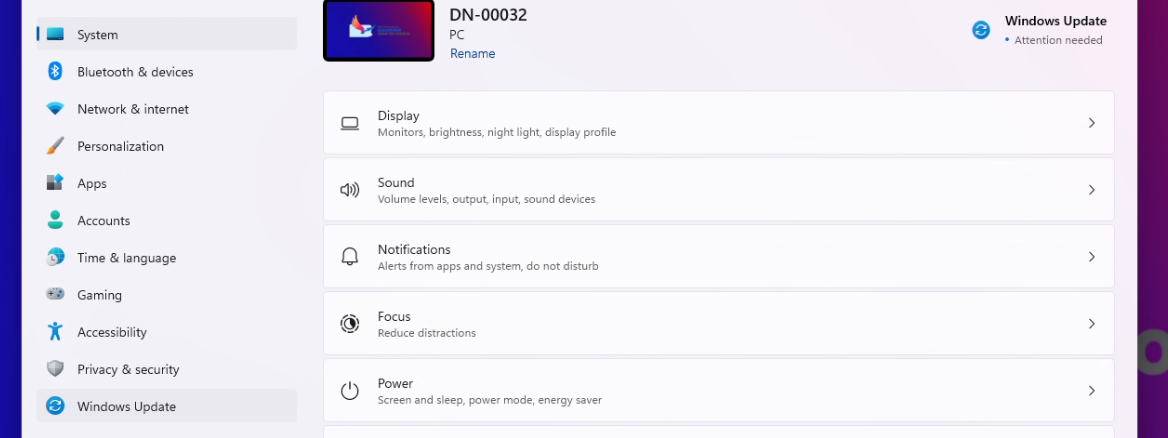Open Personalization settings
The height and width of the screenshot is (438, 1168).
tap(167, 146)
